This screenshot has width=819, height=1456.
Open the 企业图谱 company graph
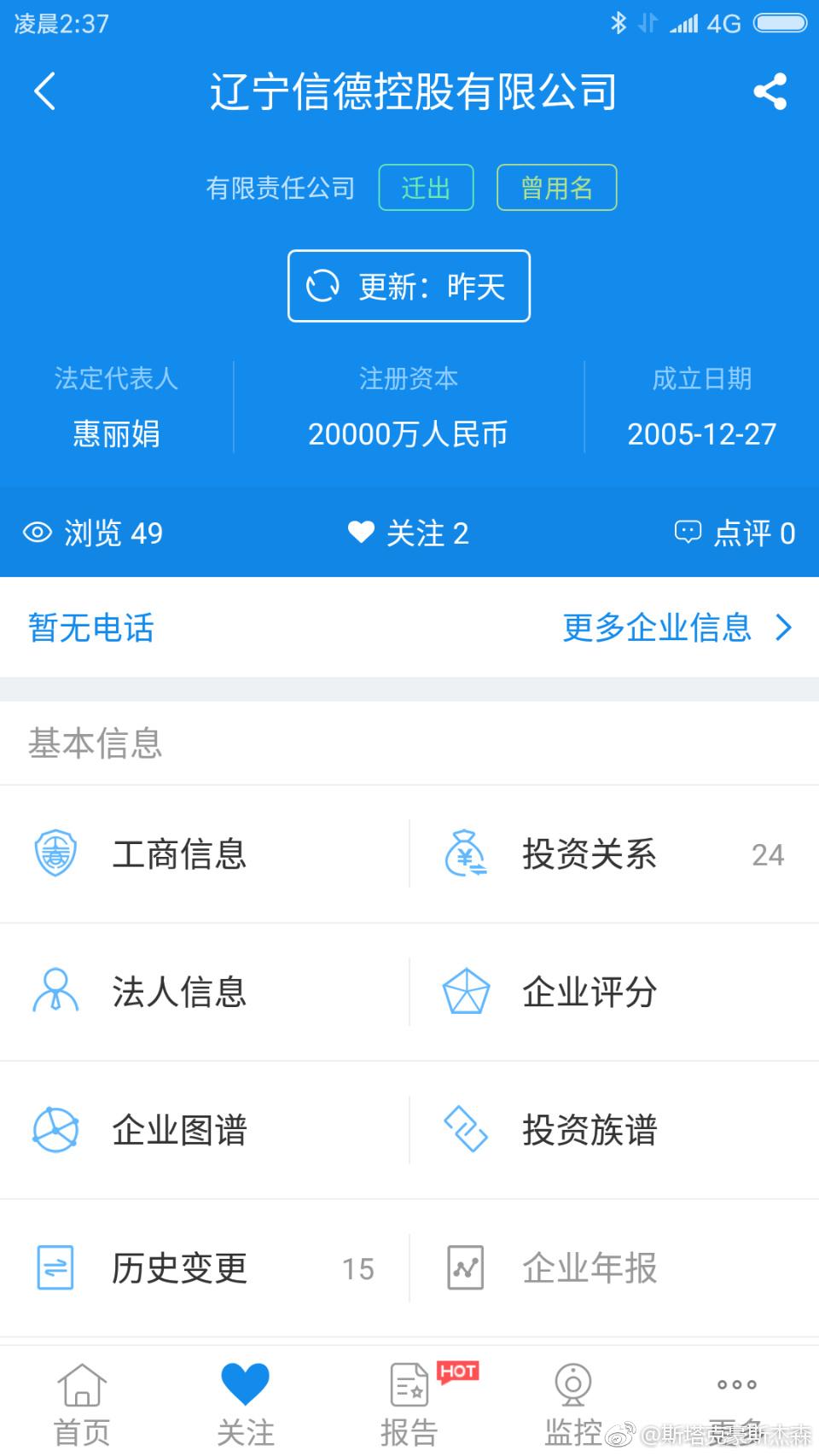coord(179,1131)
